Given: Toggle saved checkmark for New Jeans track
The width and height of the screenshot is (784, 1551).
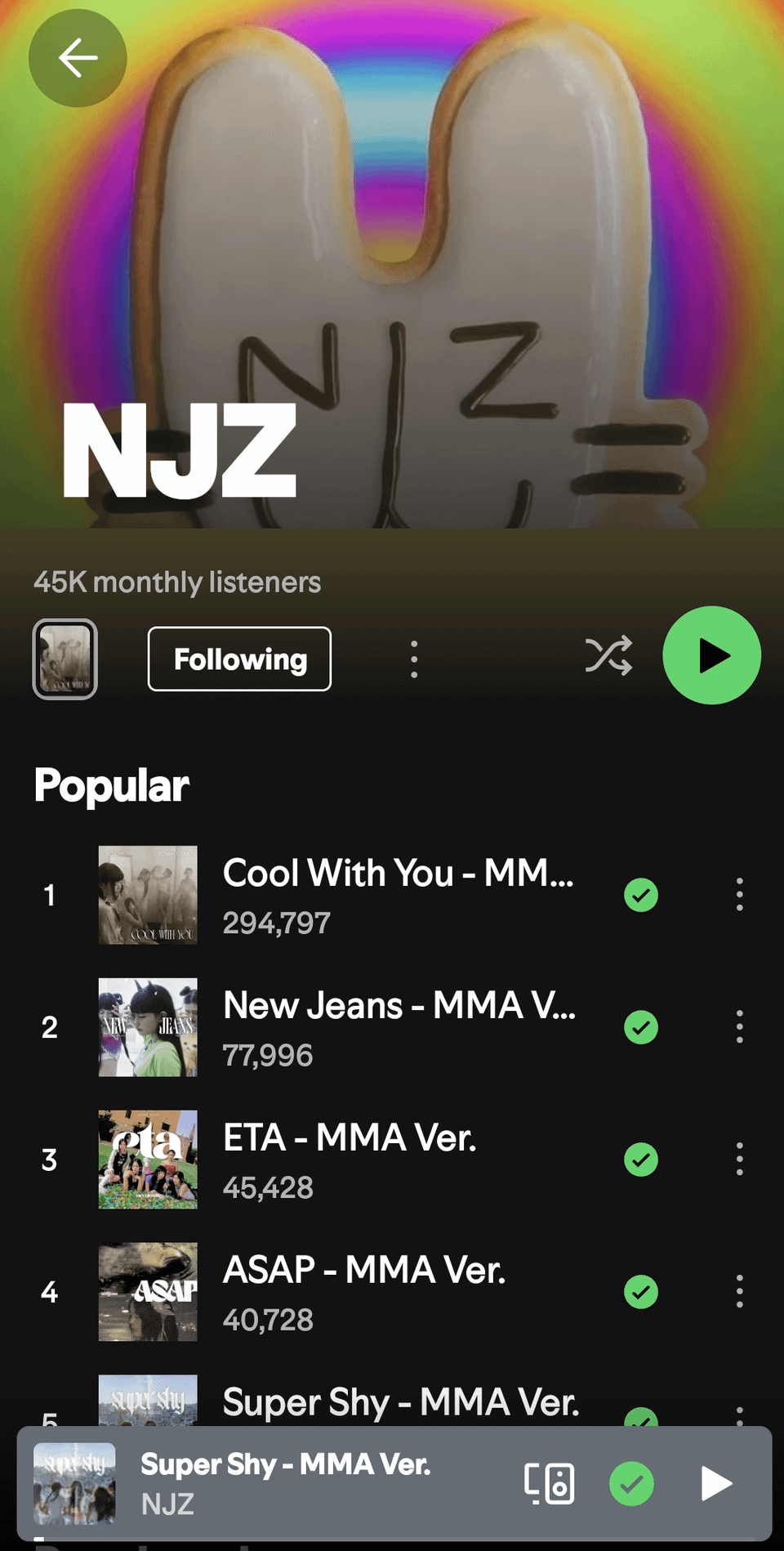Looking at the screenshot, I should pos(641,1027).
